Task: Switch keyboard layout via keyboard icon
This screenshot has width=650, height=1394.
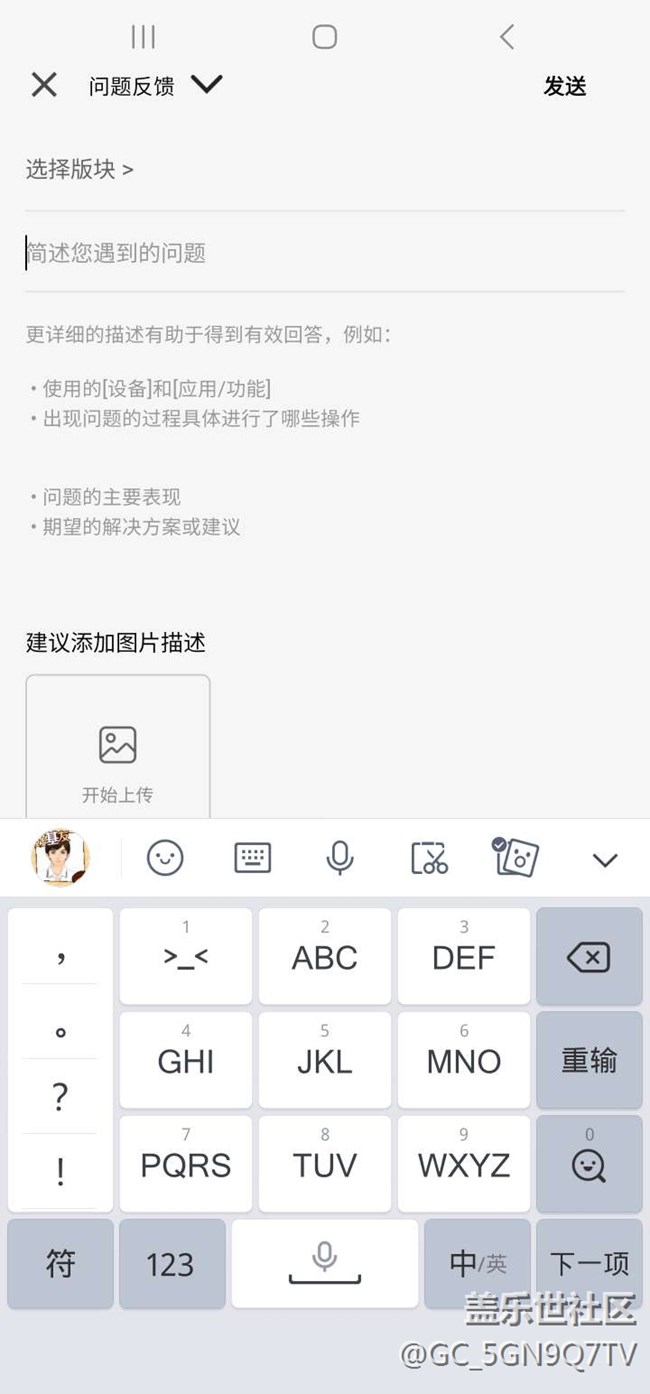Action: pyautogui.click(x=252, y=858)
